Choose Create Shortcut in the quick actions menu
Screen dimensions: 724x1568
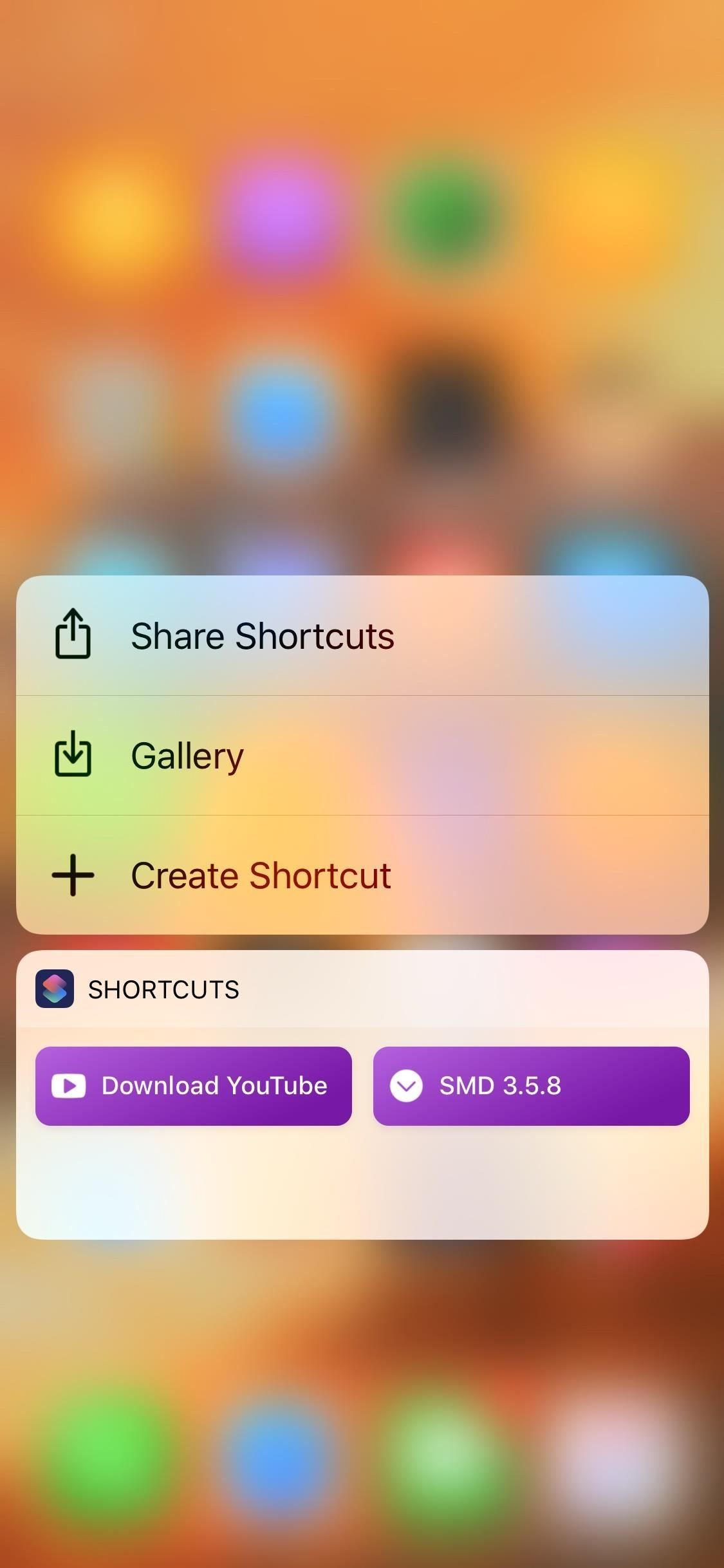tap(260, 875)
